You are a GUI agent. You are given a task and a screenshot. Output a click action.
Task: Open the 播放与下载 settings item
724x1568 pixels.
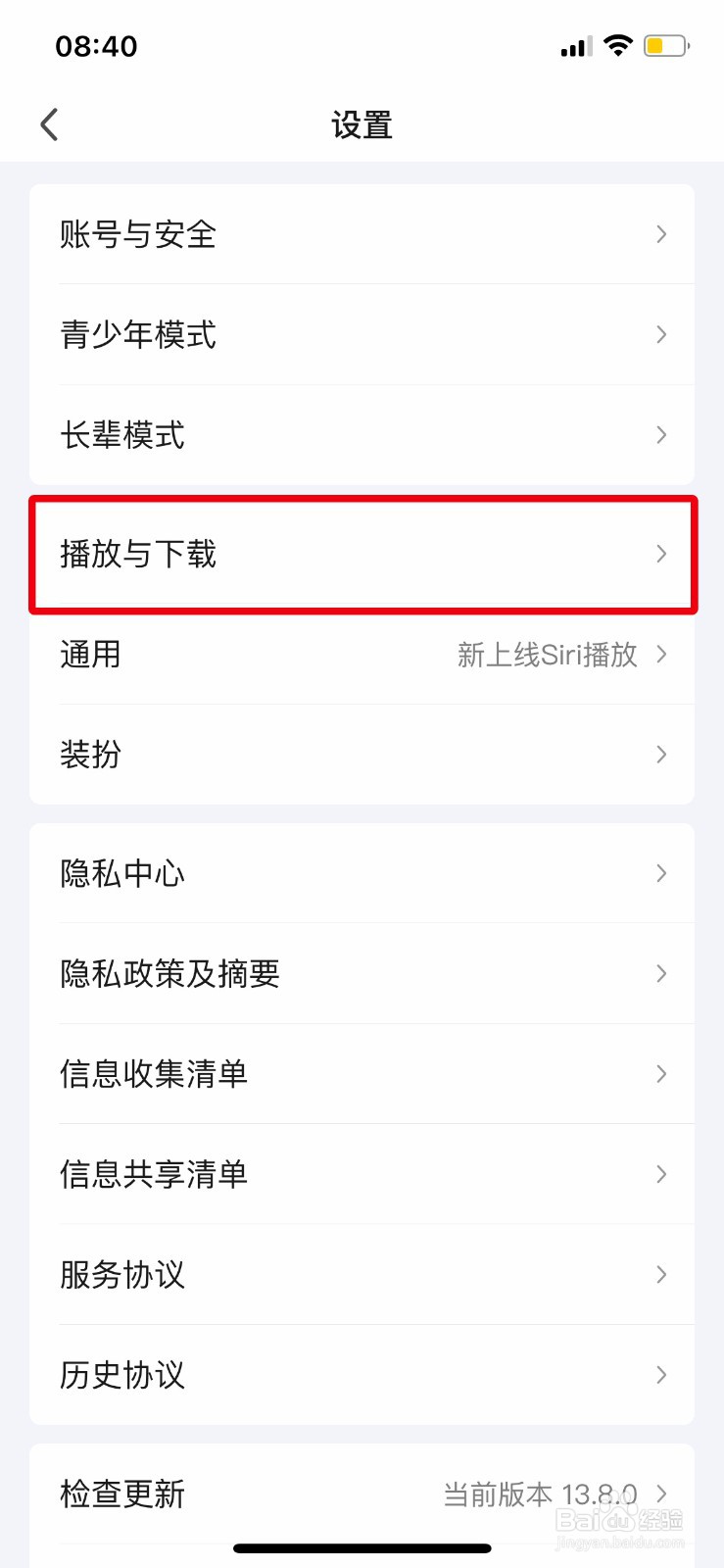pos(362,554)
